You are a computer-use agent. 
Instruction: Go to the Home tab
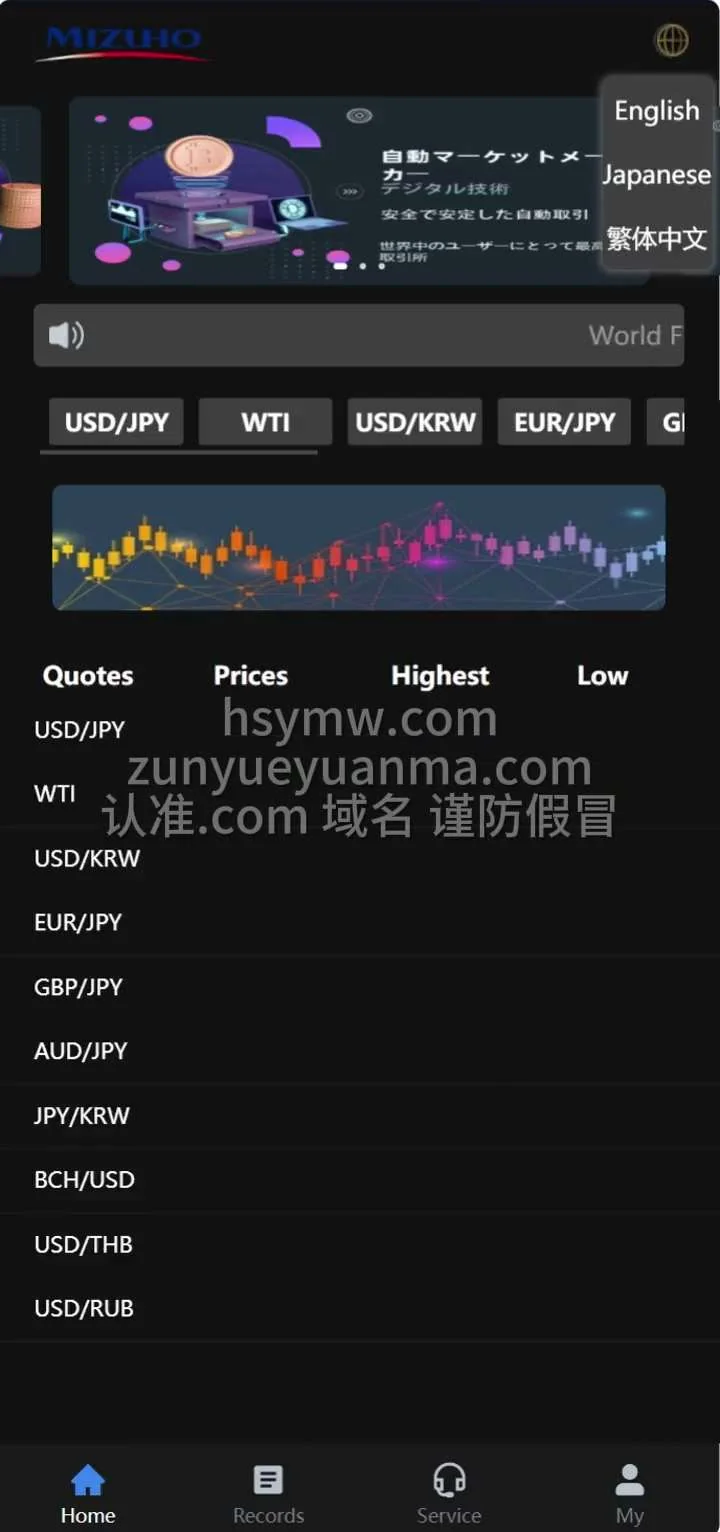pyautogui.click(x=88, y=1494)
